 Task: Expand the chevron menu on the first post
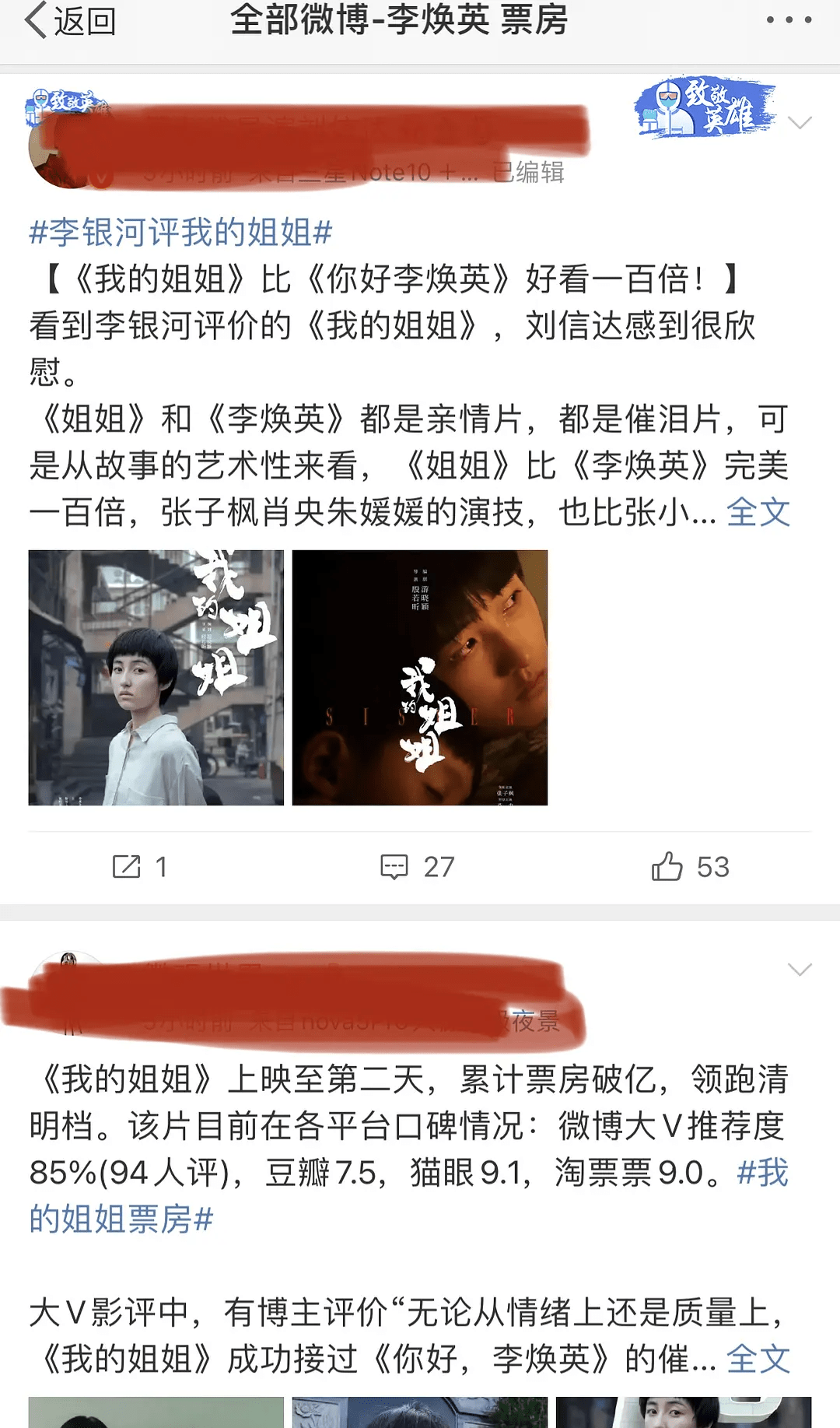(x=800, y=123)
